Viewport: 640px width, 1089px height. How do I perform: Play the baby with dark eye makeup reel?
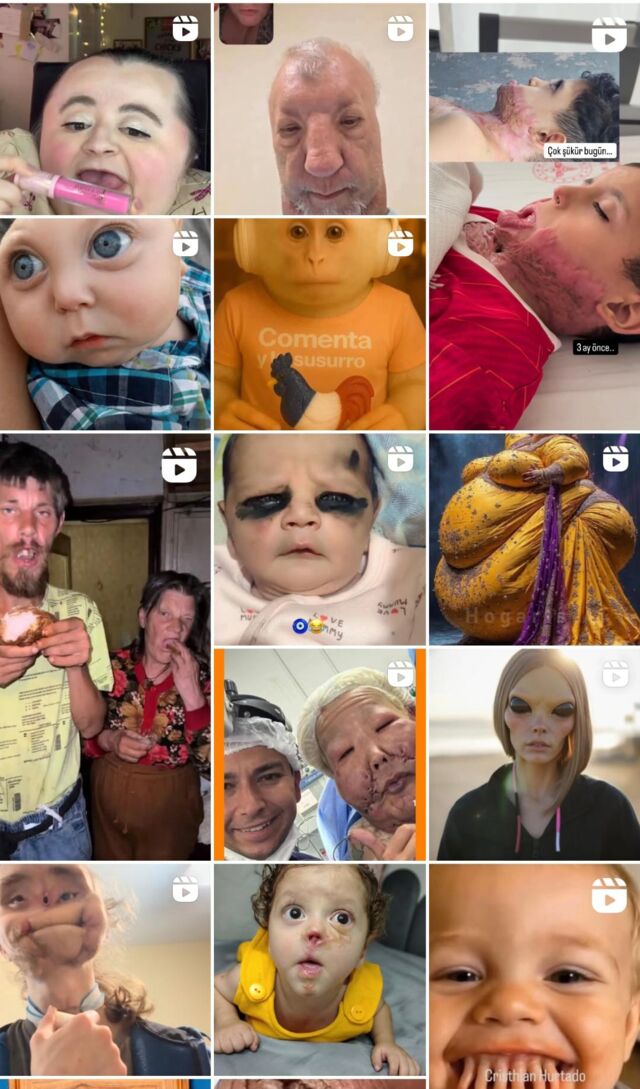(320, 540)
